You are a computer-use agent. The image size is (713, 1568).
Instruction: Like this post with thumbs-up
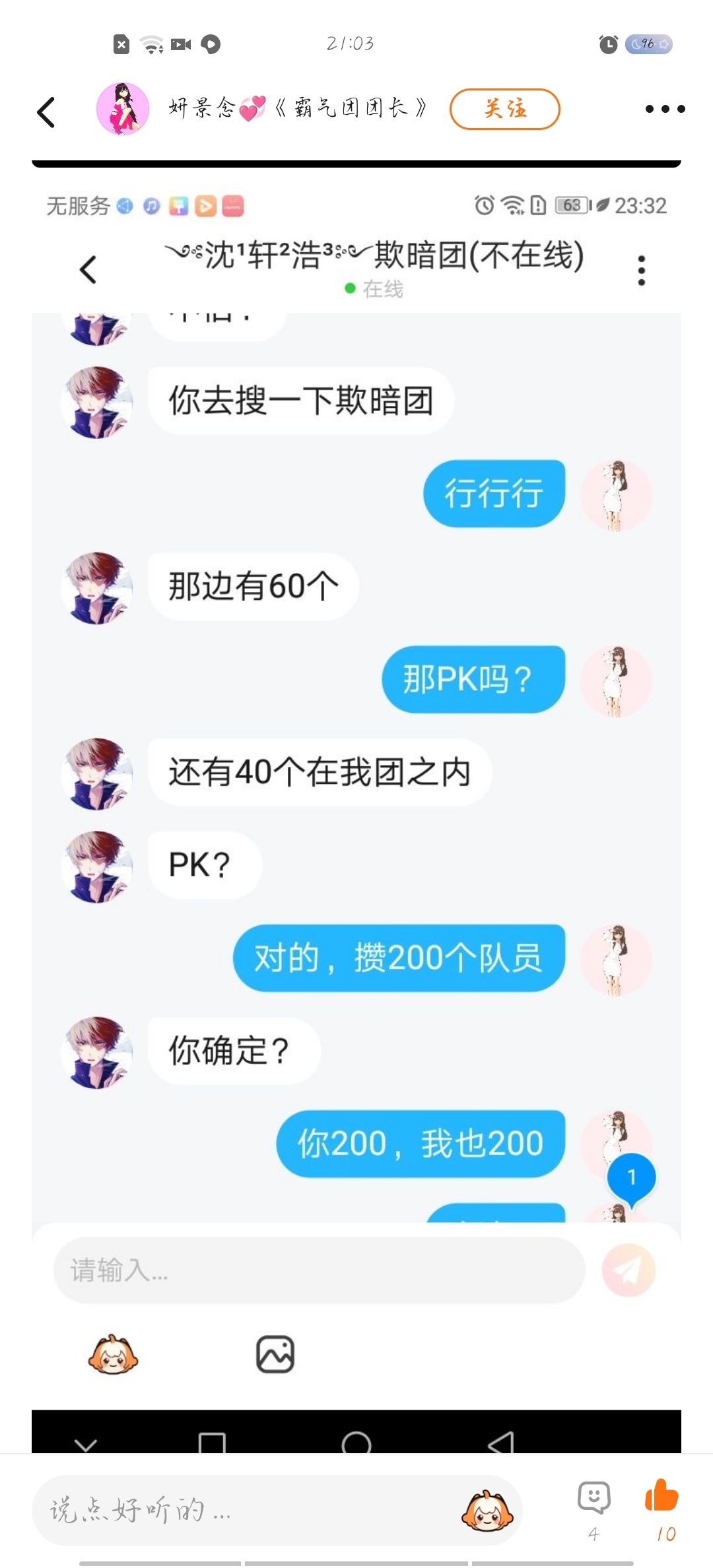[662, 1510]
